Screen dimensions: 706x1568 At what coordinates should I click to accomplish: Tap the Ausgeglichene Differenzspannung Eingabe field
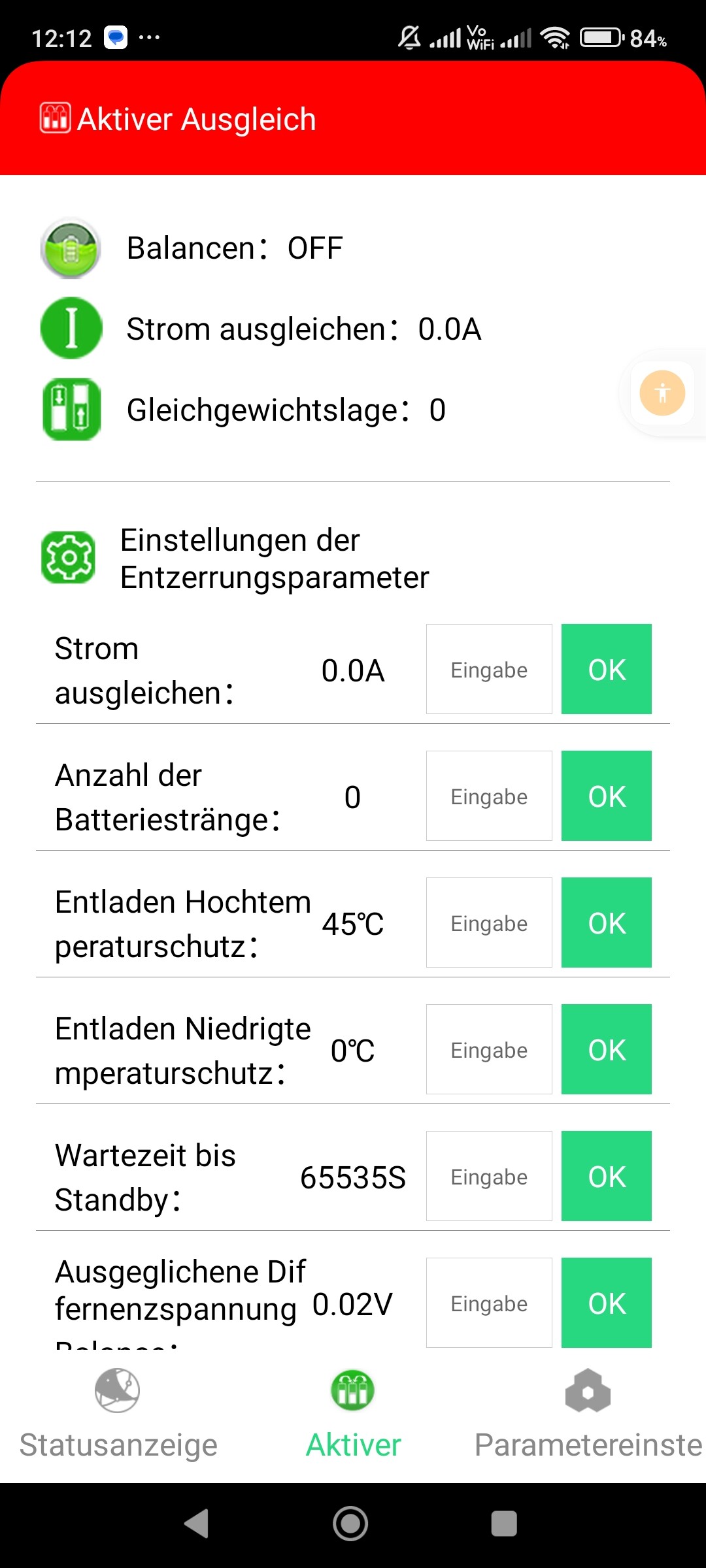coord(489,1303)
